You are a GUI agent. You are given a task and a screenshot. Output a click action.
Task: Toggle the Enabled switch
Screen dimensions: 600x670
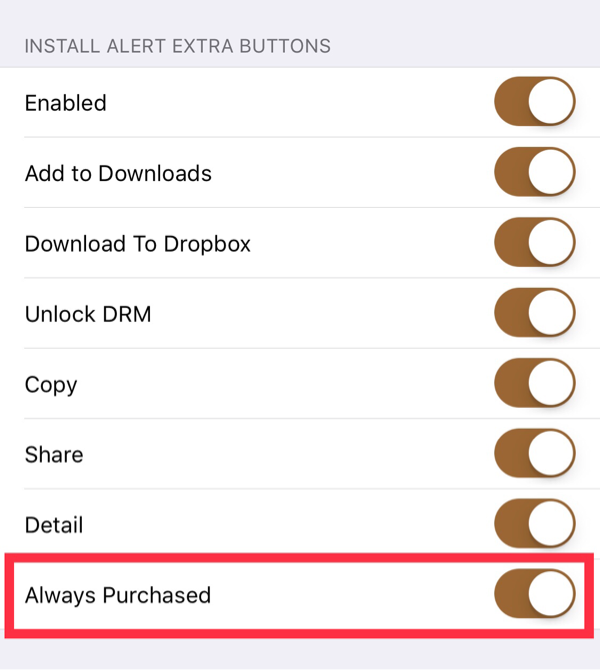535,103
